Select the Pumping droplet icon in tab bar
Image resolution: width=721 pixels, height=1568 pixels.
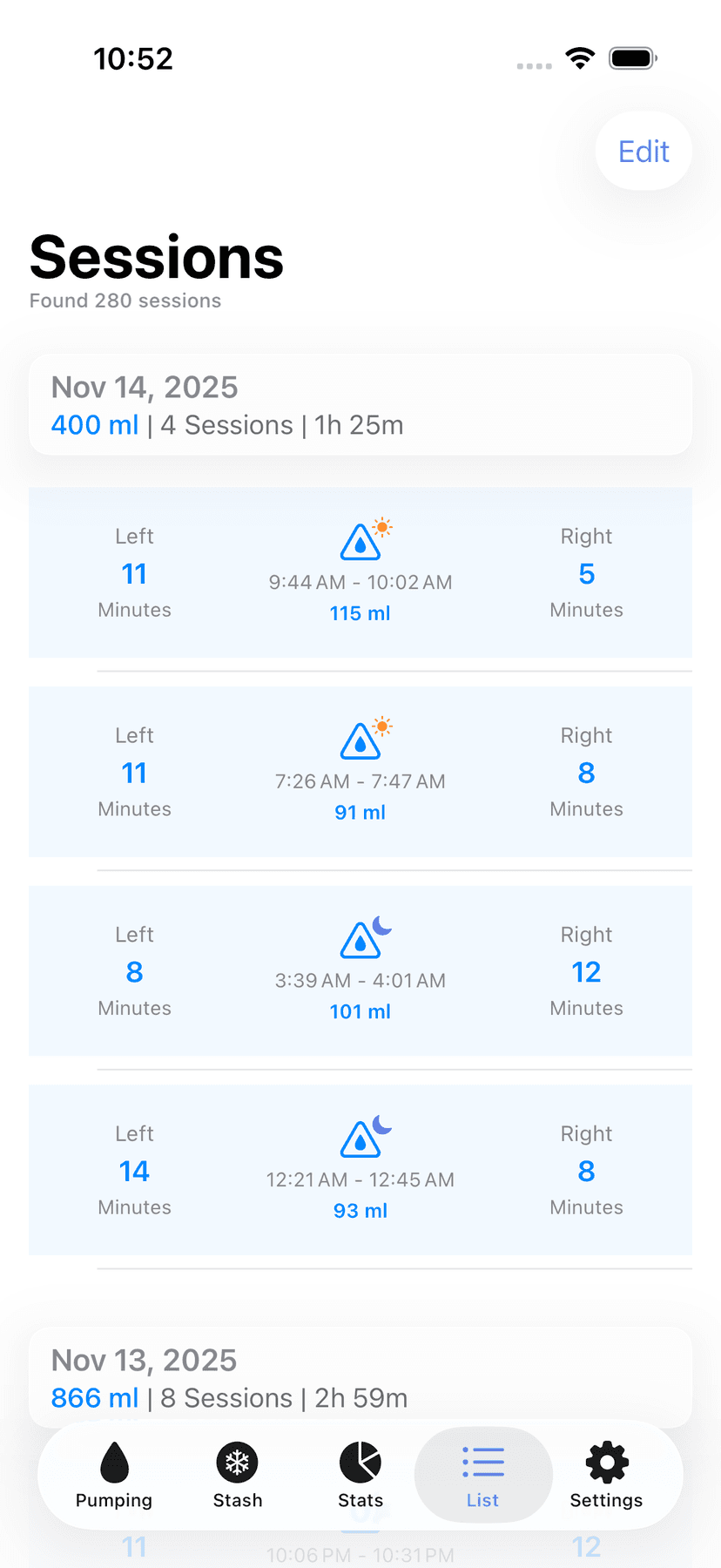(x=113, y=1461)
